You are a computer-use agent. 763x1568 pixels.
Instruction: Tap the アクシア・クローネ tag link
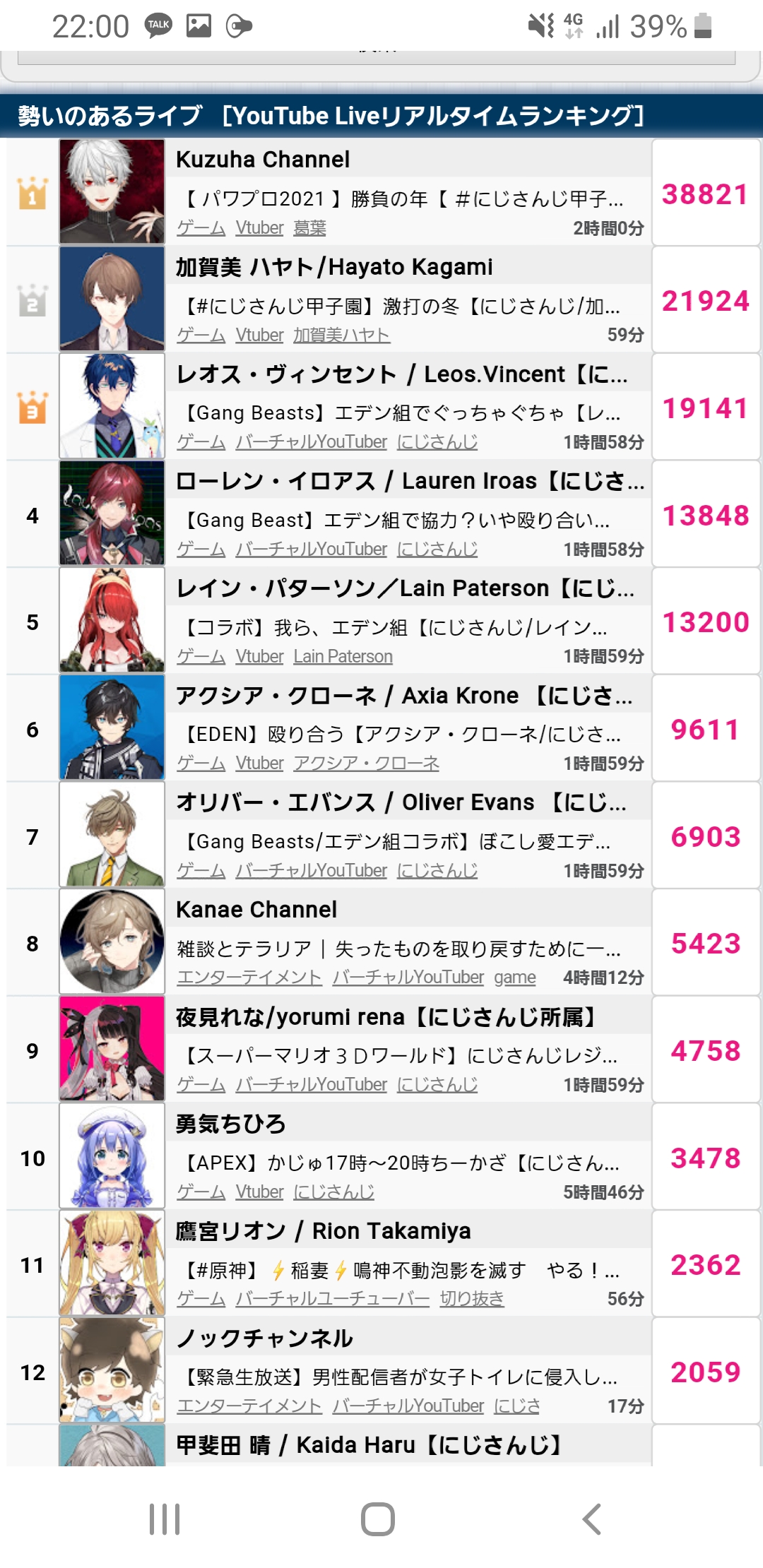click(x=366, y=764)
